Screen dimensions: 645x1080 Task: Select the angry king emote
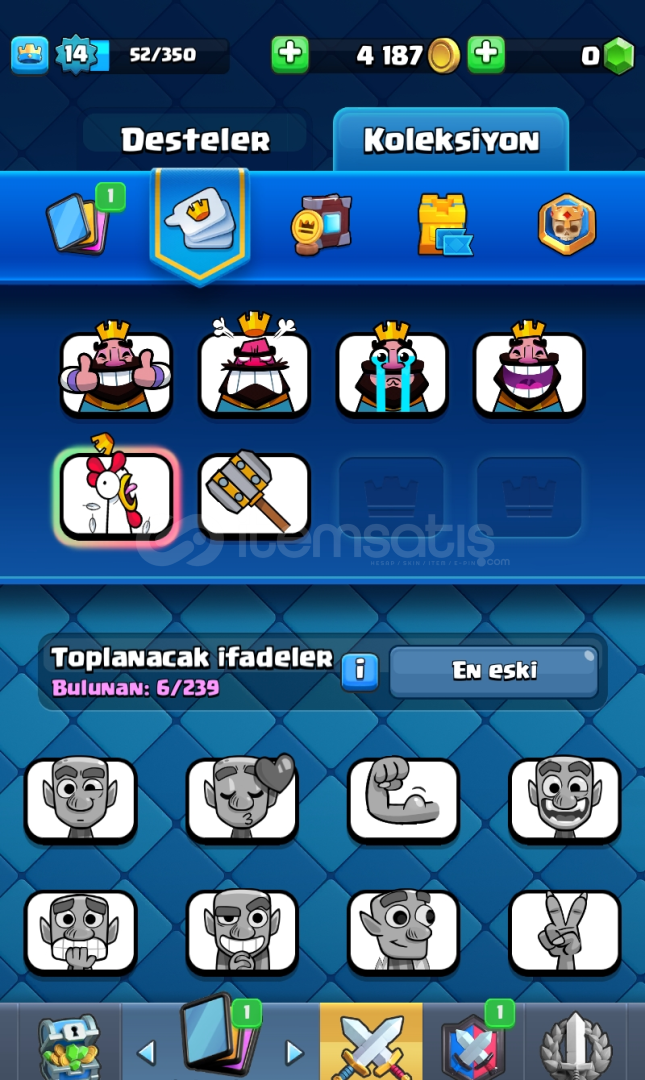[x=254, y=366]
